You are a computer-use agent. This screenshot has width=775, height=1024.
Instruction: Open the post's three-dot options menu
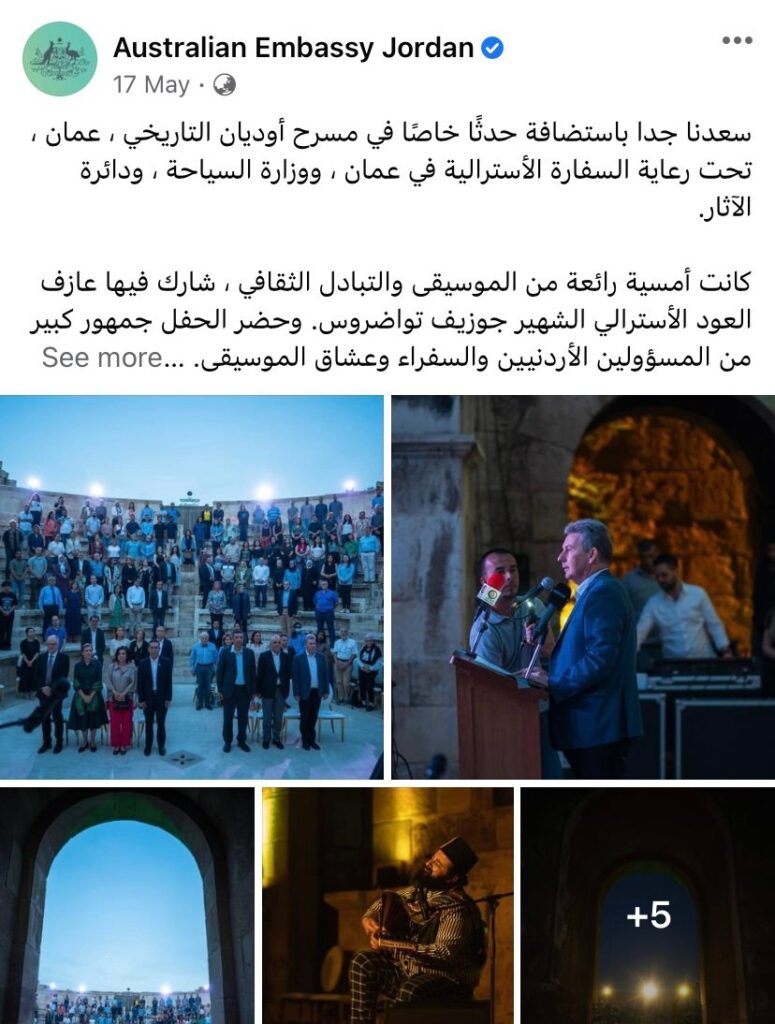pos(736,41)
